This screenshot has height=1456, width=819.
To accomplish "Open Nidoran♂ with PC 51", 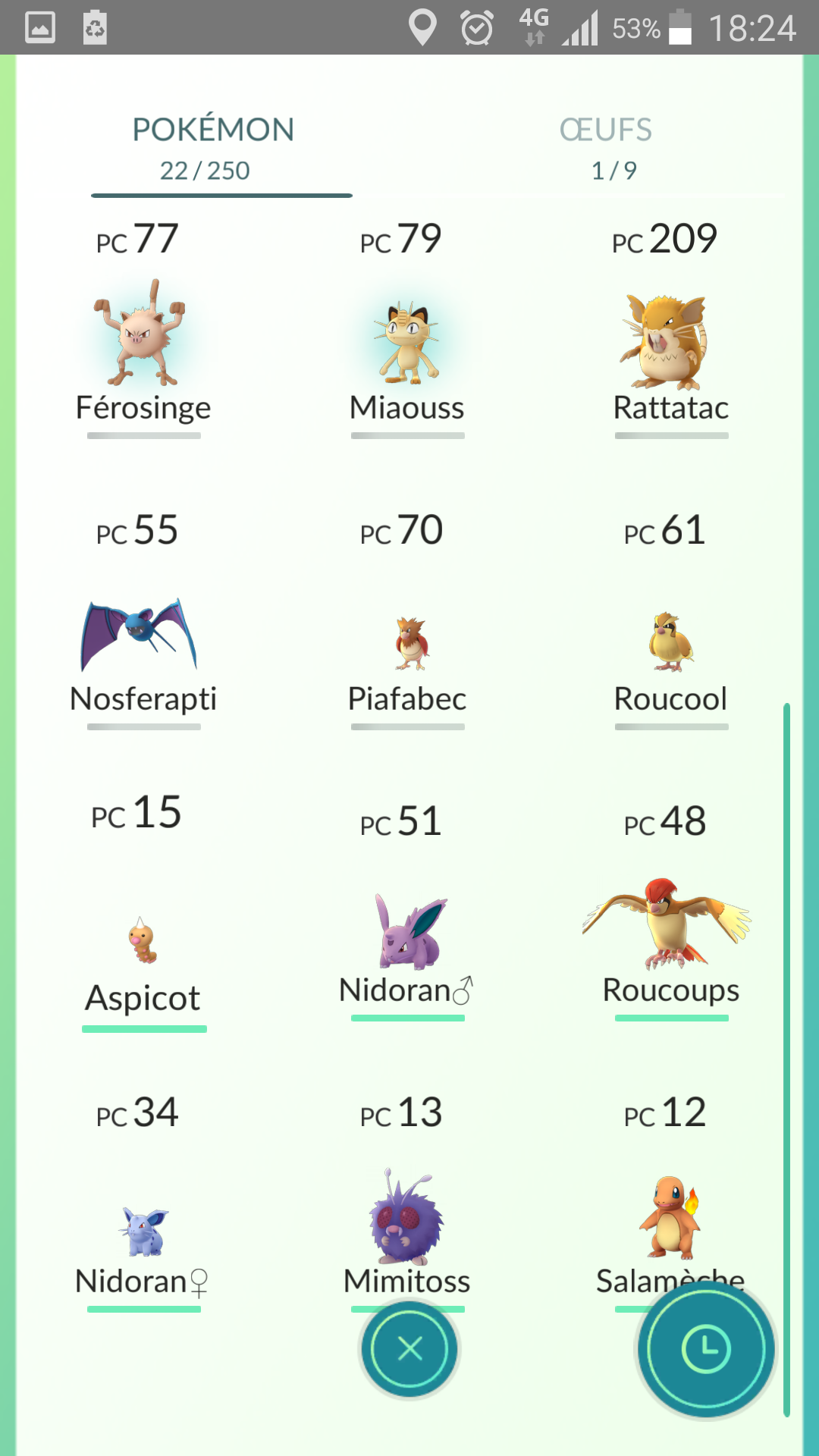I will point(409,933).
